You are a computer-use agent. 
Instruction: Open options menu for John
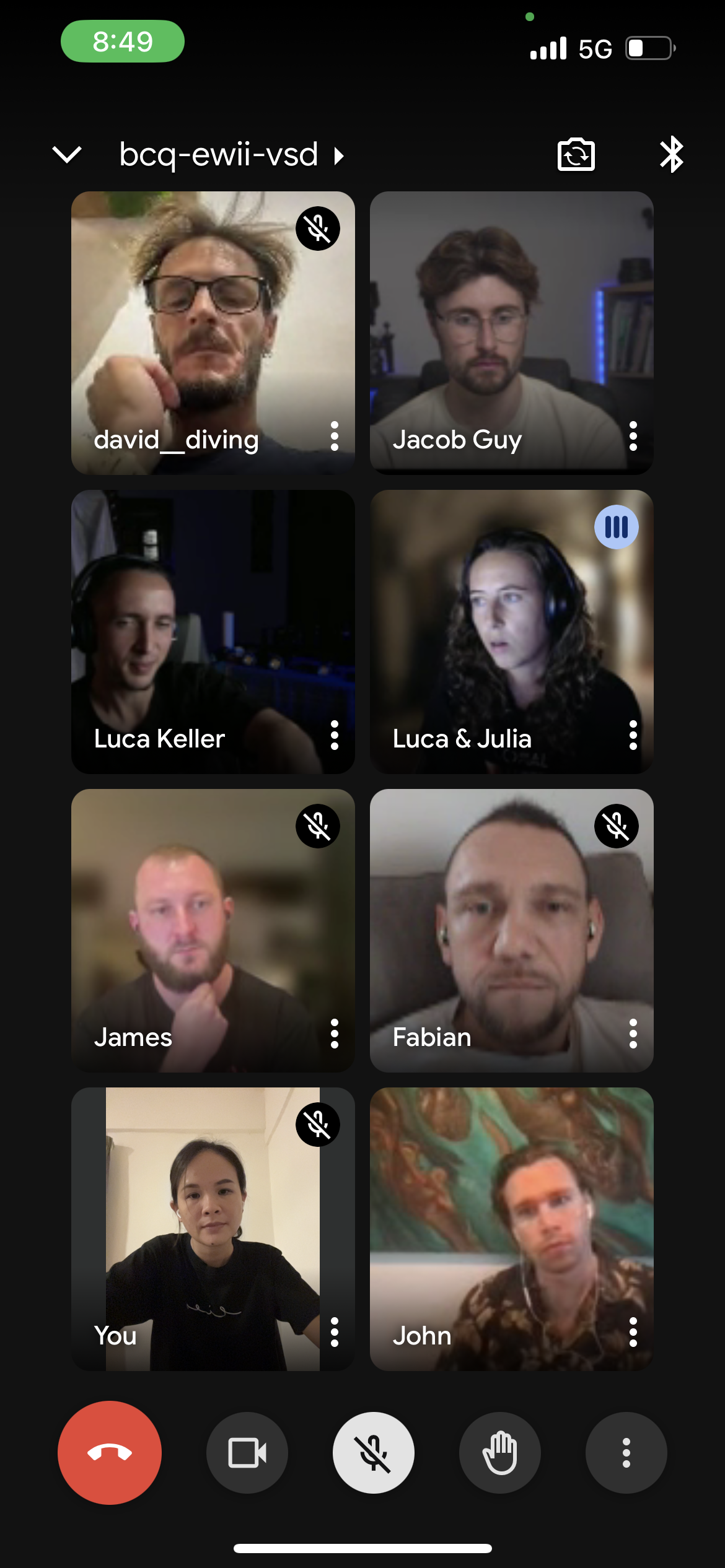pyautogui.click(x=633, y=1332)
